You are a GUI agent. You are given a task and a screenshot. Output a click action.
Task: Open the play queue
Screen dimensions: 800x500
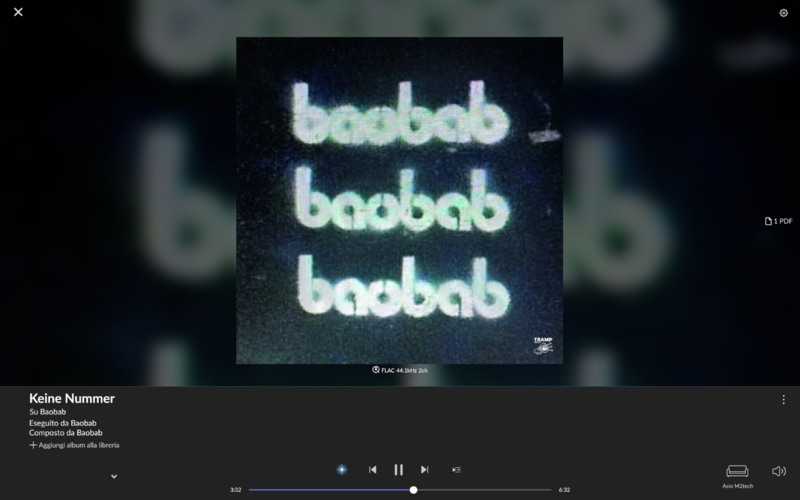pos(456,469)
